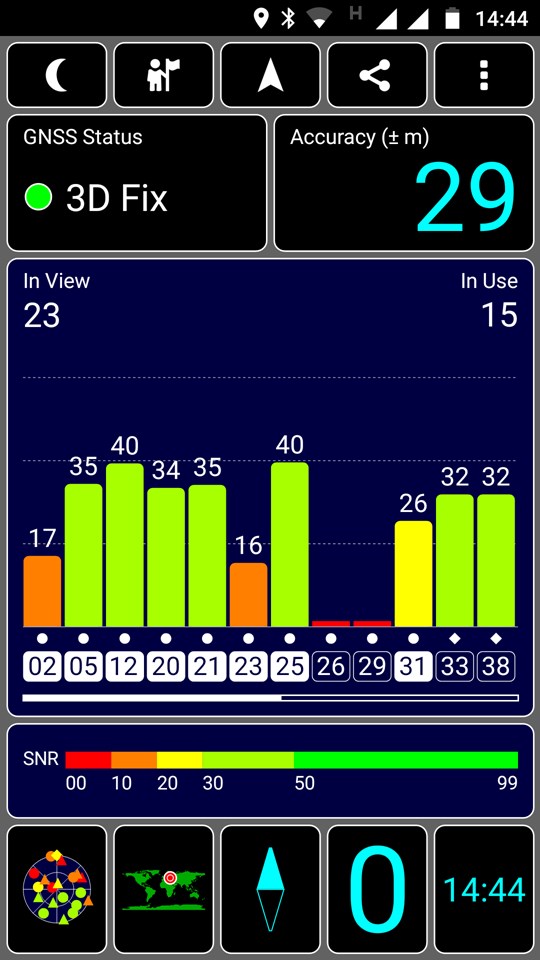Tap the GNSS Status 3D Fix panel
Viewport: 540px width, 960px height.
pos(137,183)
